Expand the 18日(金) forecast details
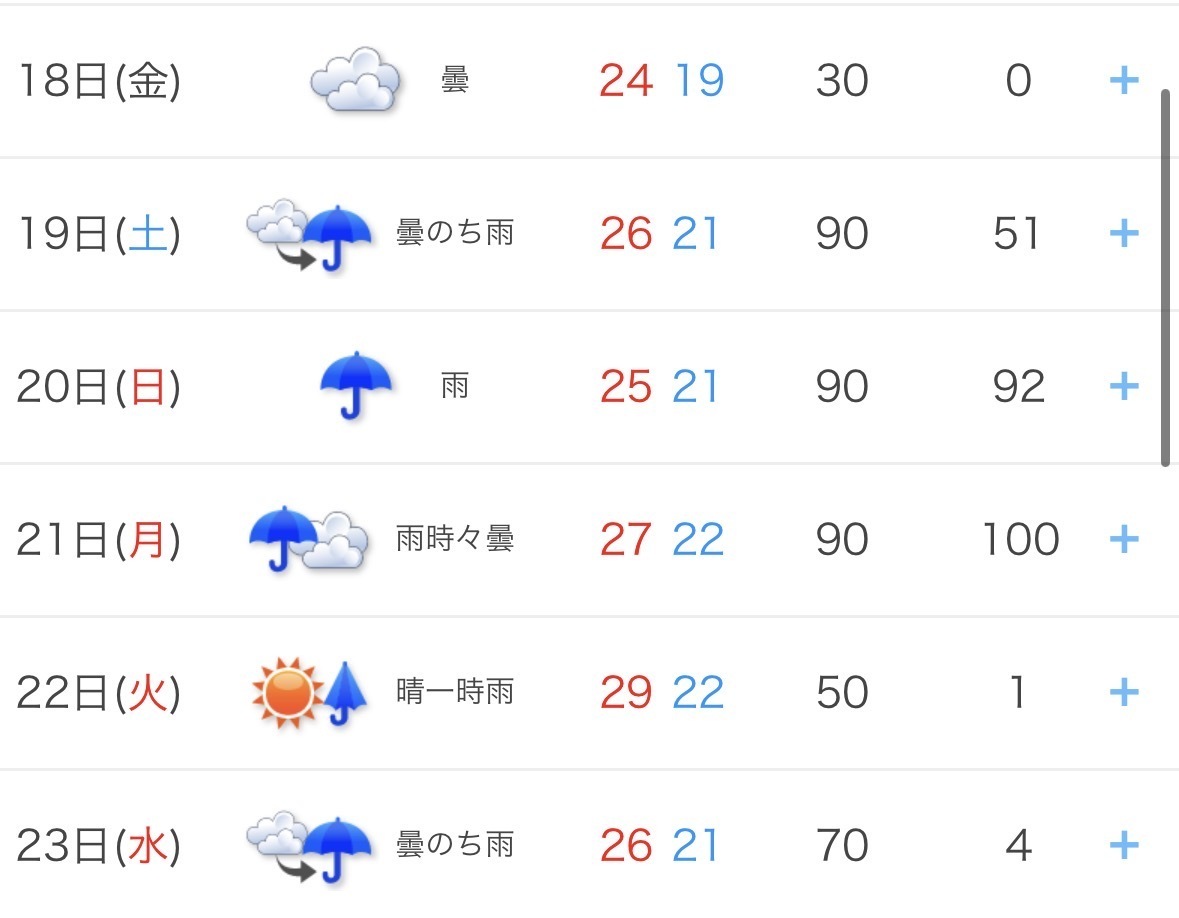 [1124, 80]
